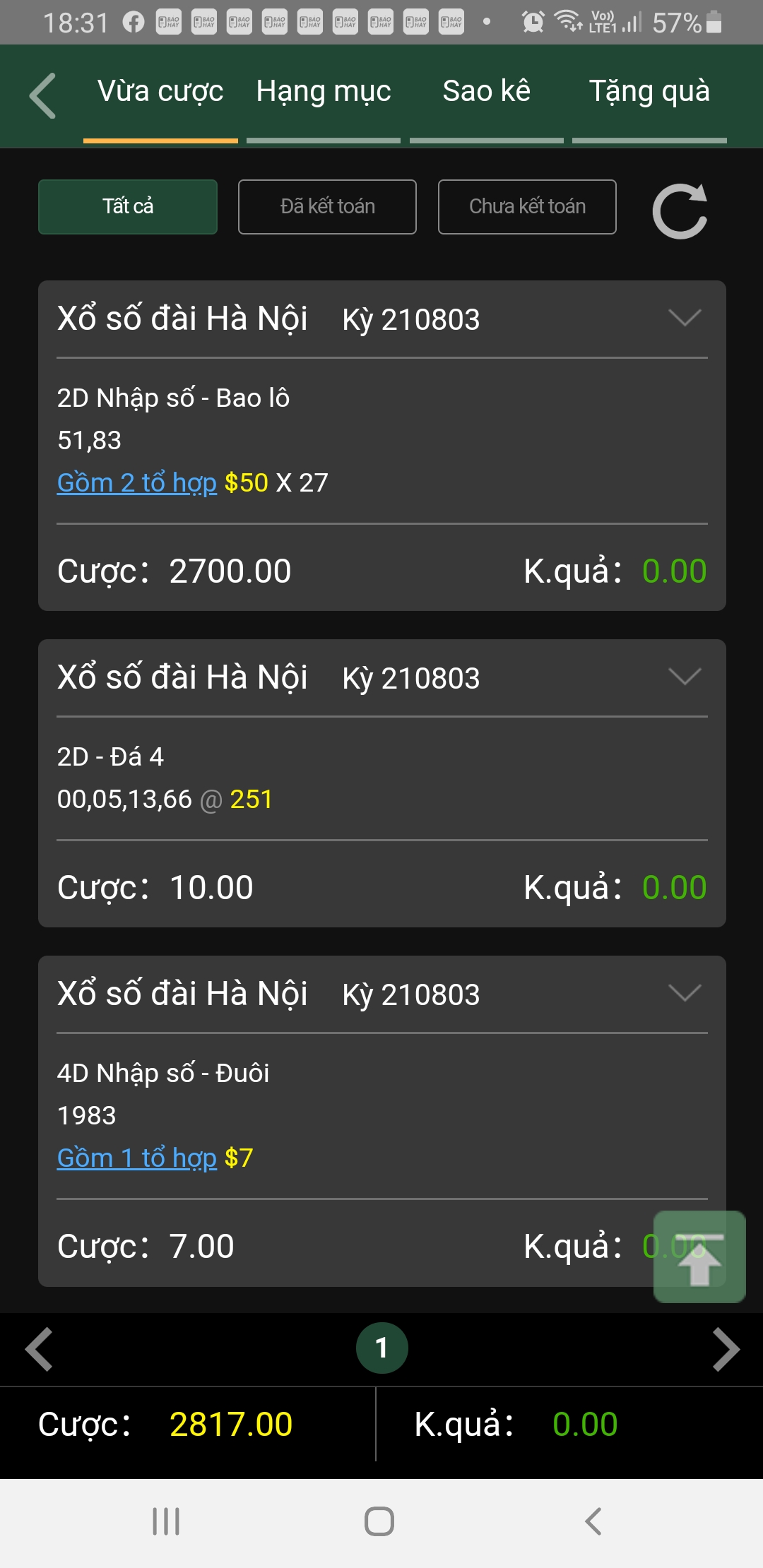Screen dimensions: 763x1568
Task: Switch to the Tặng quà tab
Action: tap(649, 92)
